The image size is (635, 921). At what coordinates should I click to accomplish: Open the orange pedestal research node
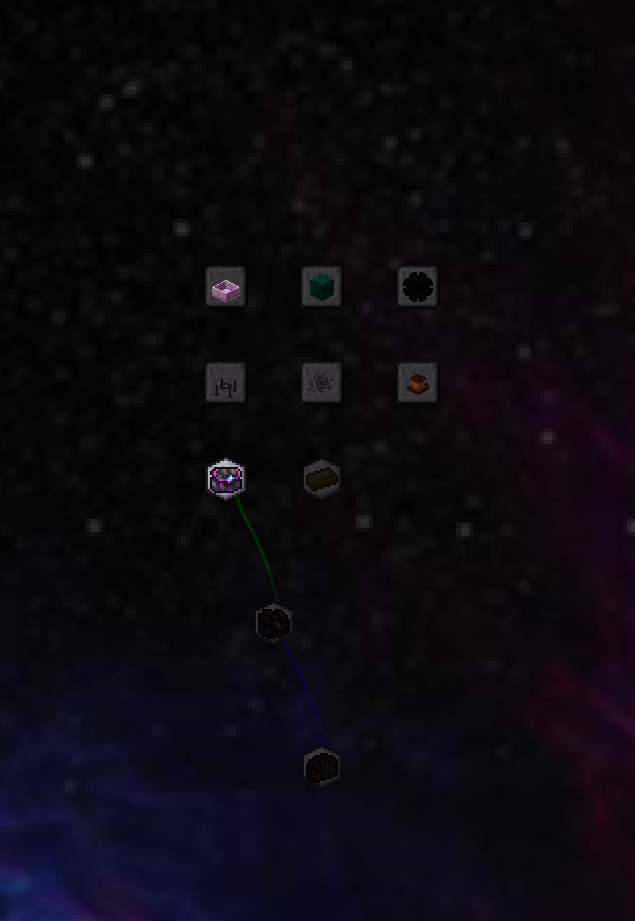click(417, 383)
